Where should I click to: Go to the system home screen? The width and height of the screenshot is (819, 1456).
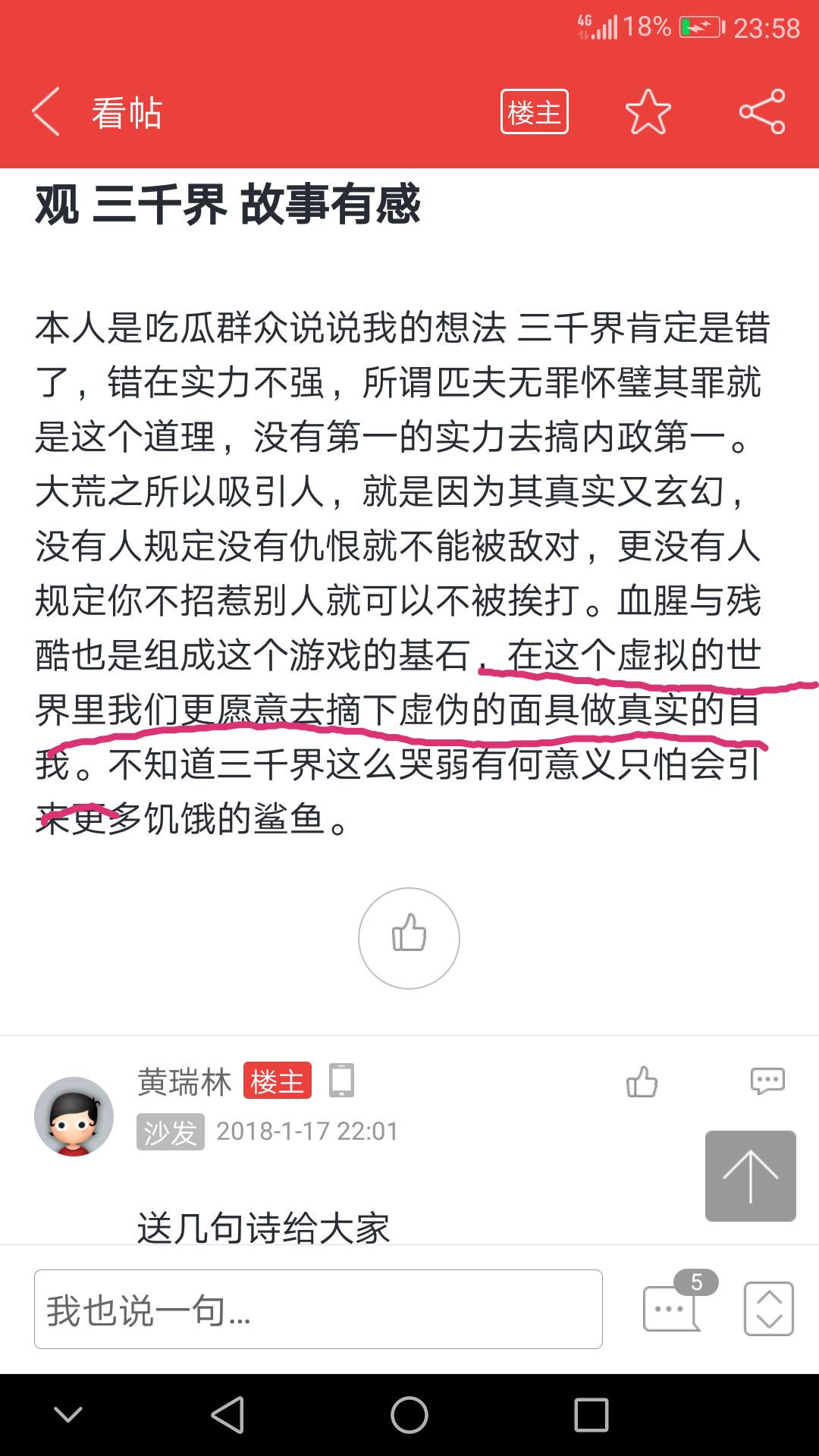[x=409, y=1415]
